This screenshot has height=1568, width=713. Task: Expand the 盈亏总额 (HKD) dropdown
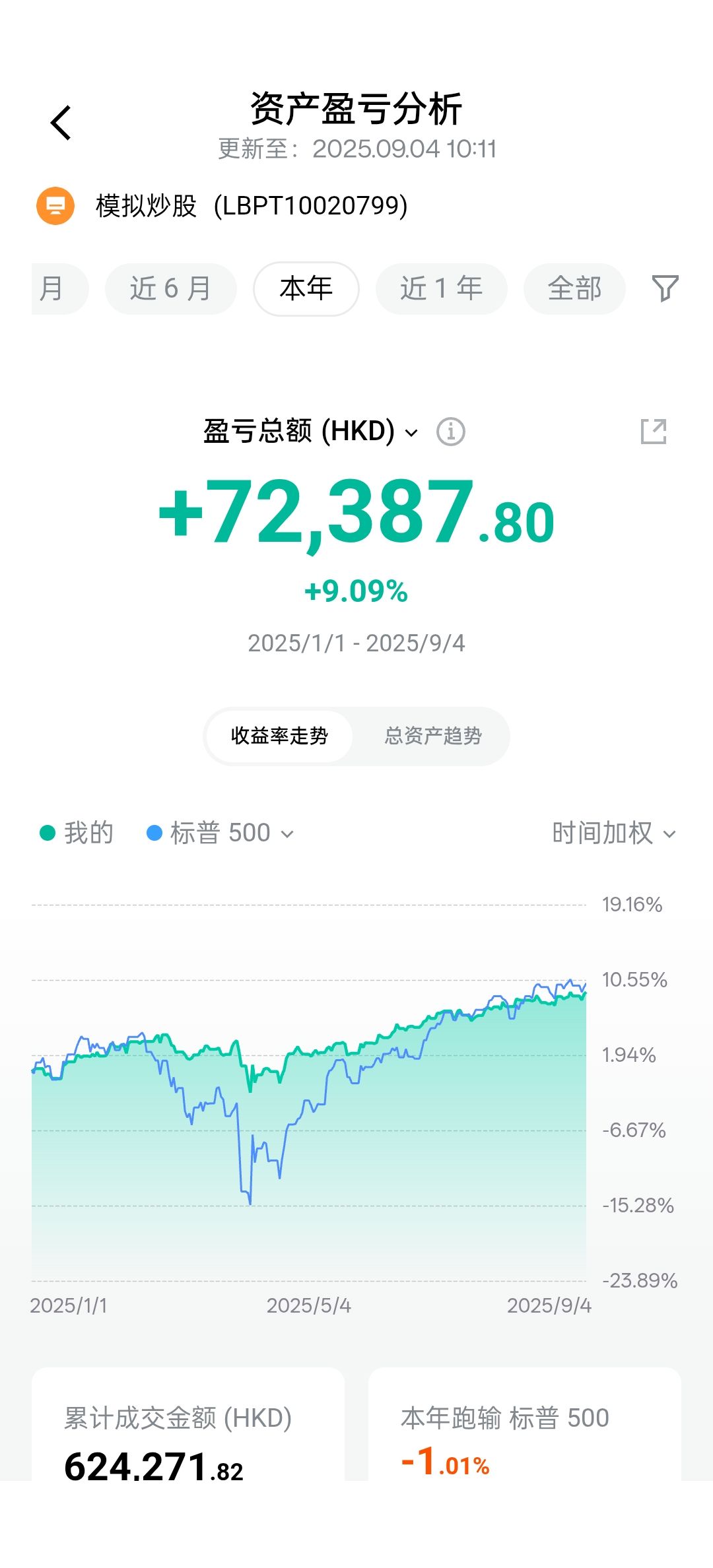point(310,432)
